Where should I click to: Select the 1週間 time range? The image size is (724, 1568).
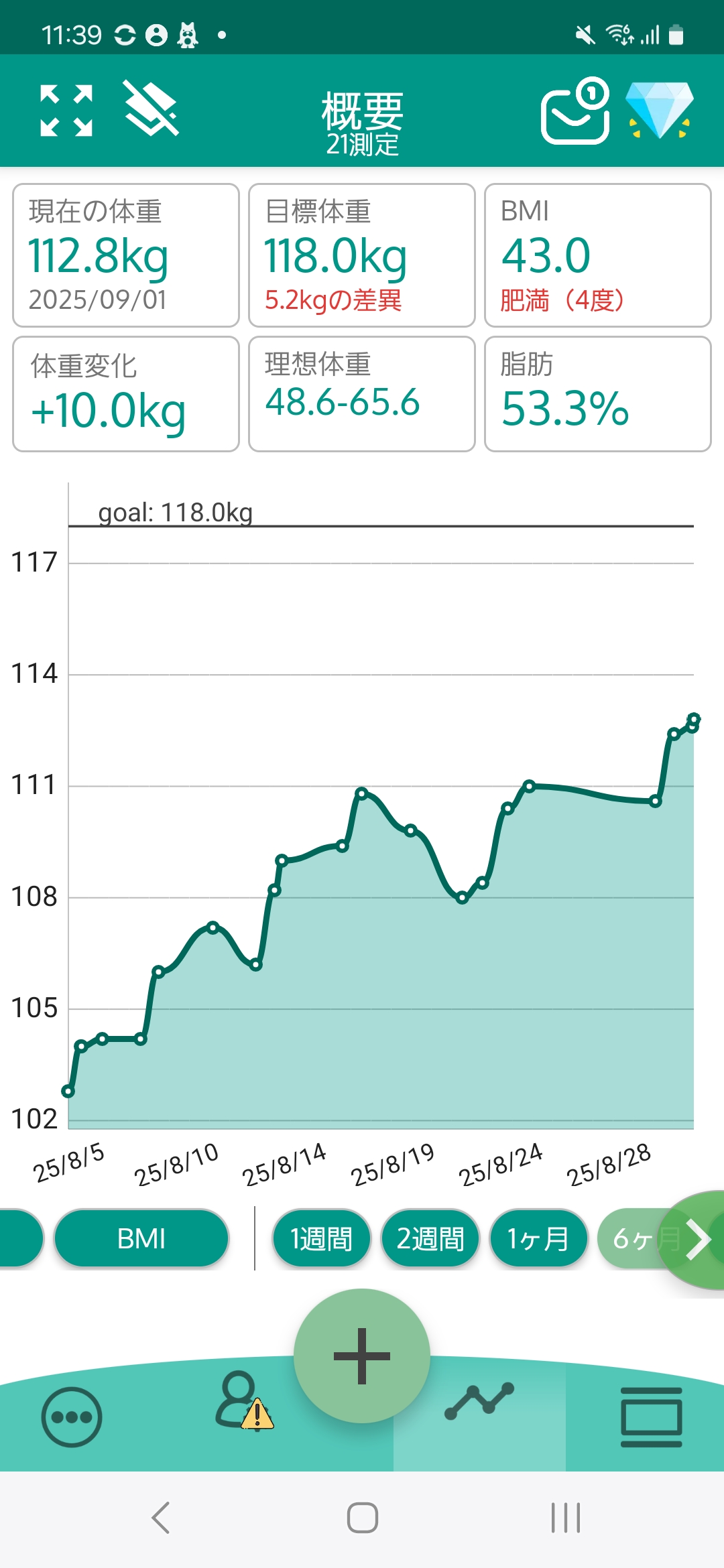(x=321, y=1238)
